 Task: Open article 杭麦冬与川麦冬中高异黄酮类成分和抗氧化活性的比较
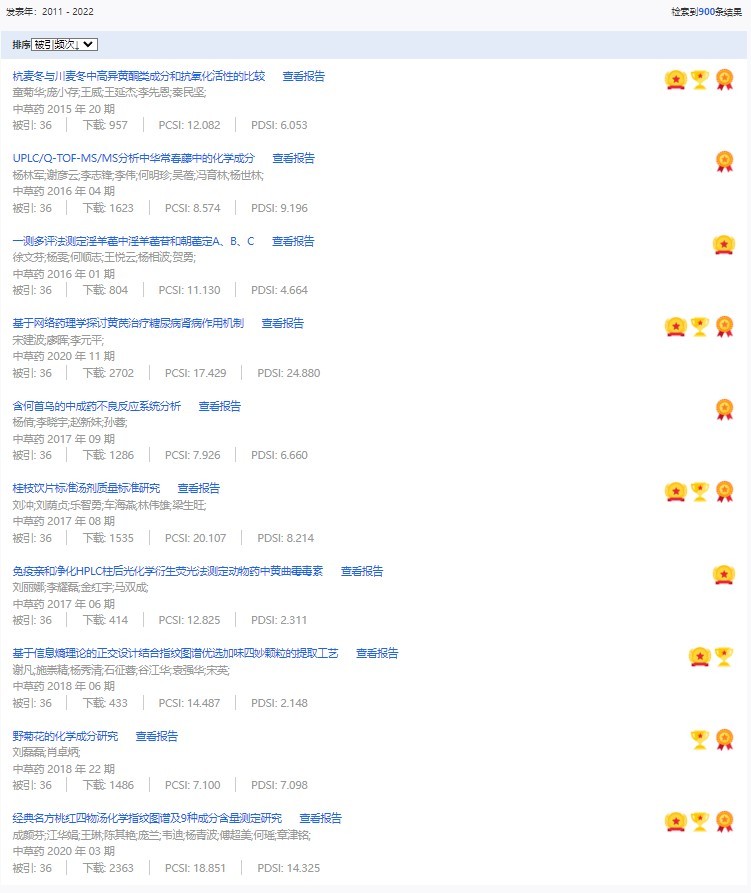click(x=138, y=76)
